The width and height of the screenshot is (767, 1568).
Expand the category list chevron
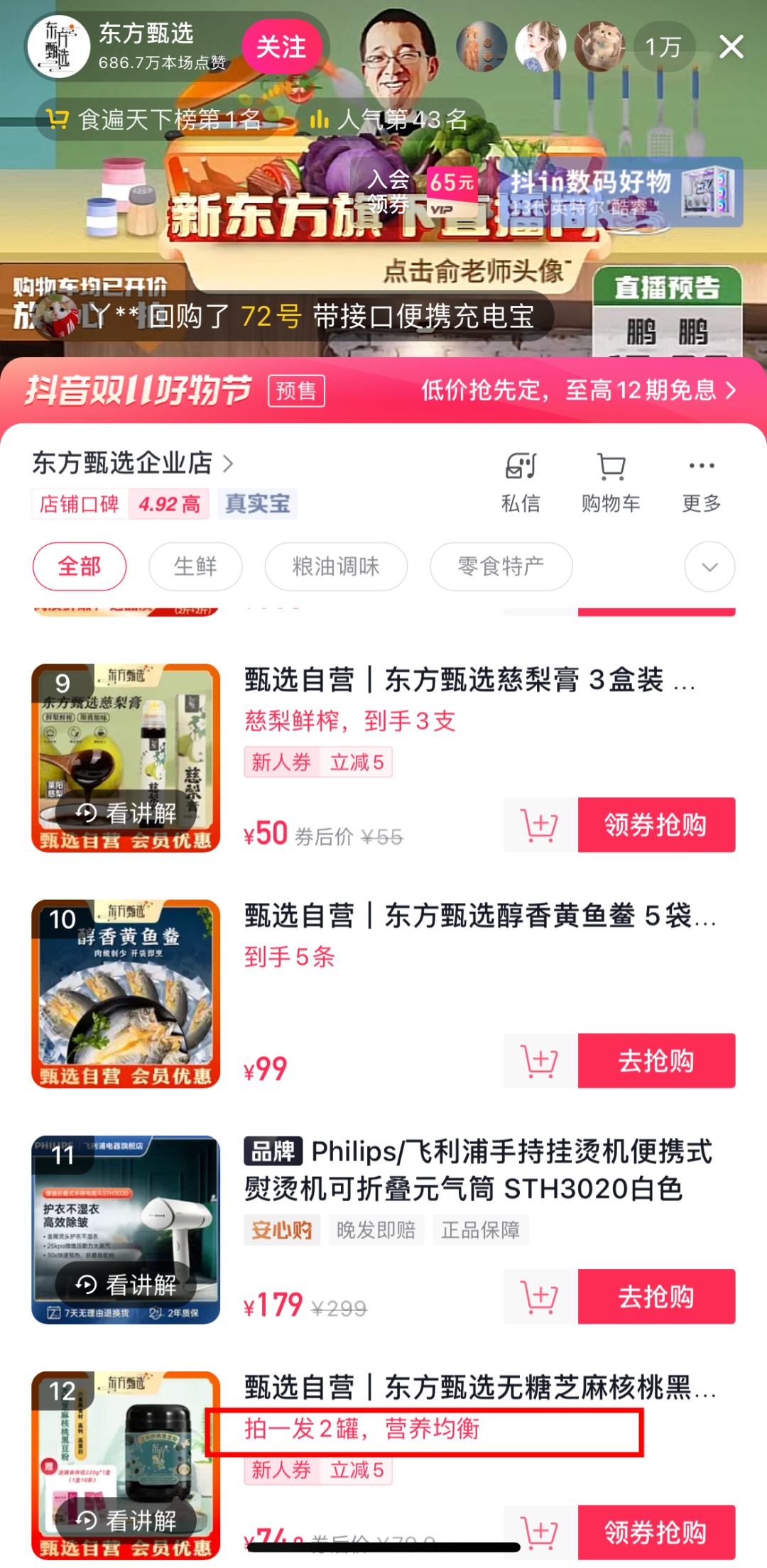(x=709, y=566)
